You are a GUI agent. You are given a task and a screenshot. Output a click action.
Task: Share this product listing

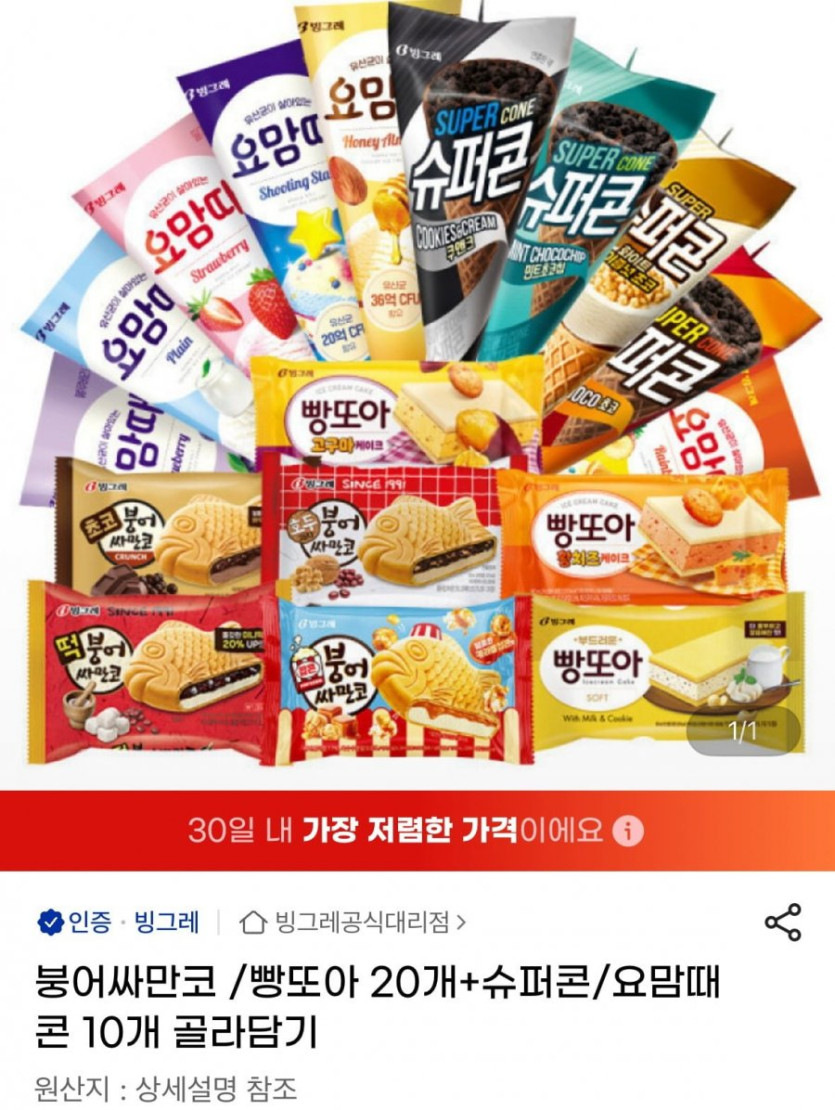click(782, 922)
